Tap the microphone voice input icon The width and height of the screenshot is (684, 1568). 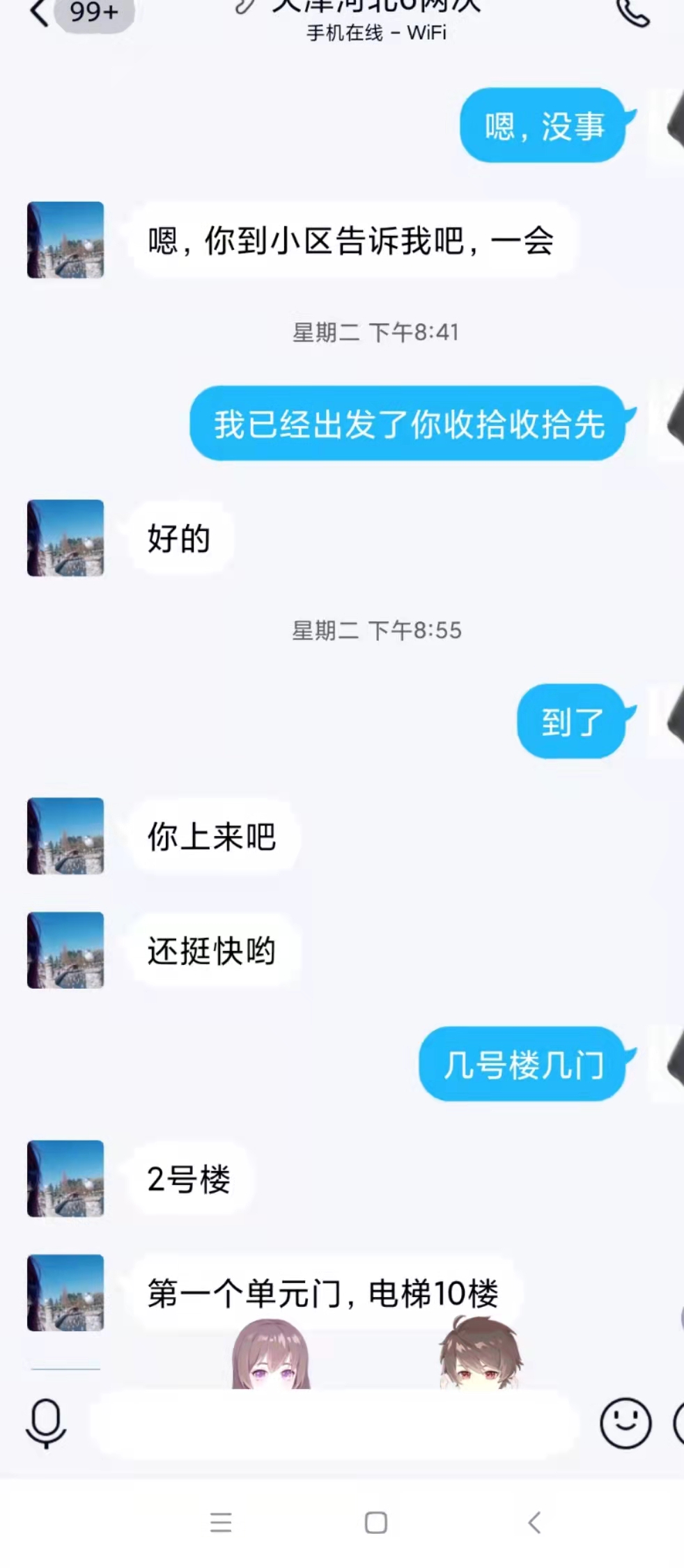click(46, 1423)
